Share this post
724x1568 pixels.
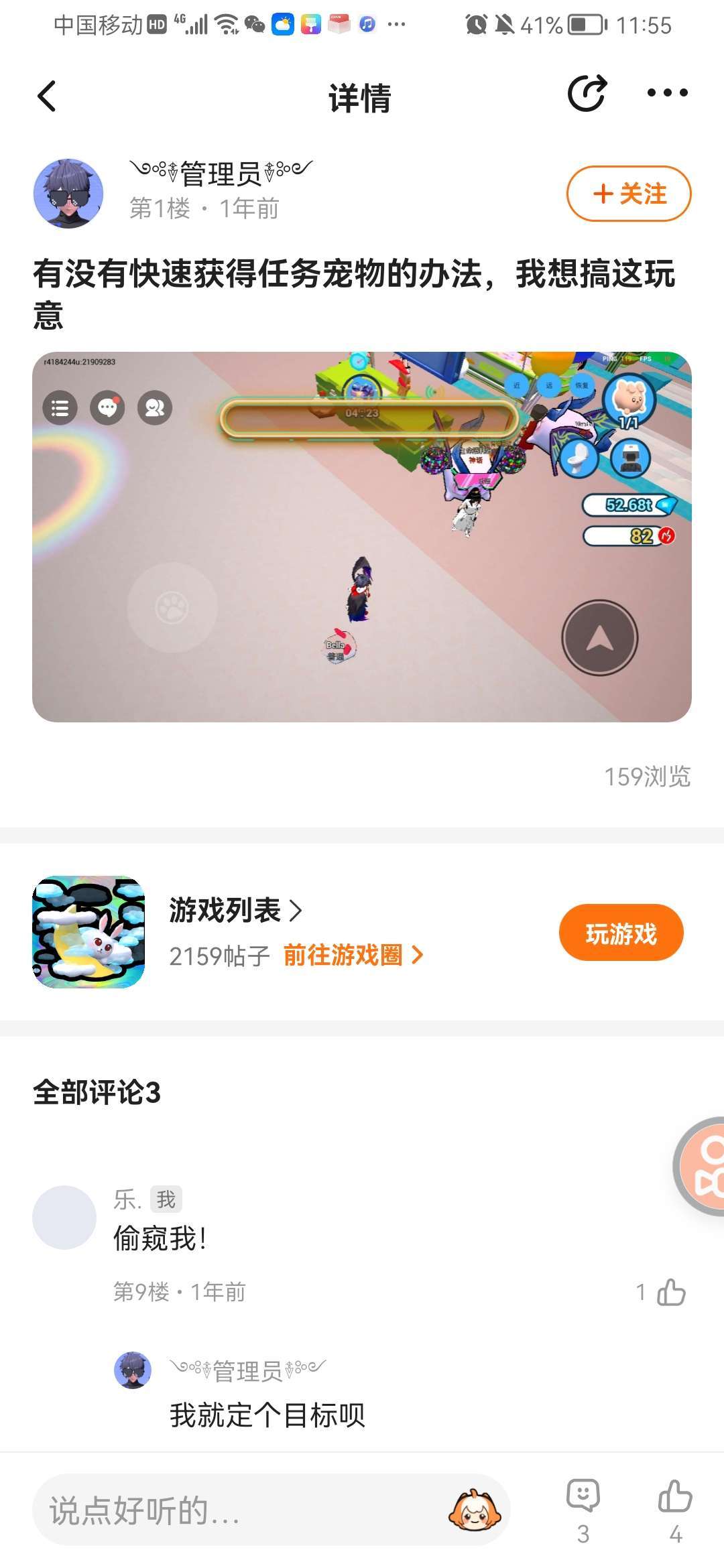[587, 93]
